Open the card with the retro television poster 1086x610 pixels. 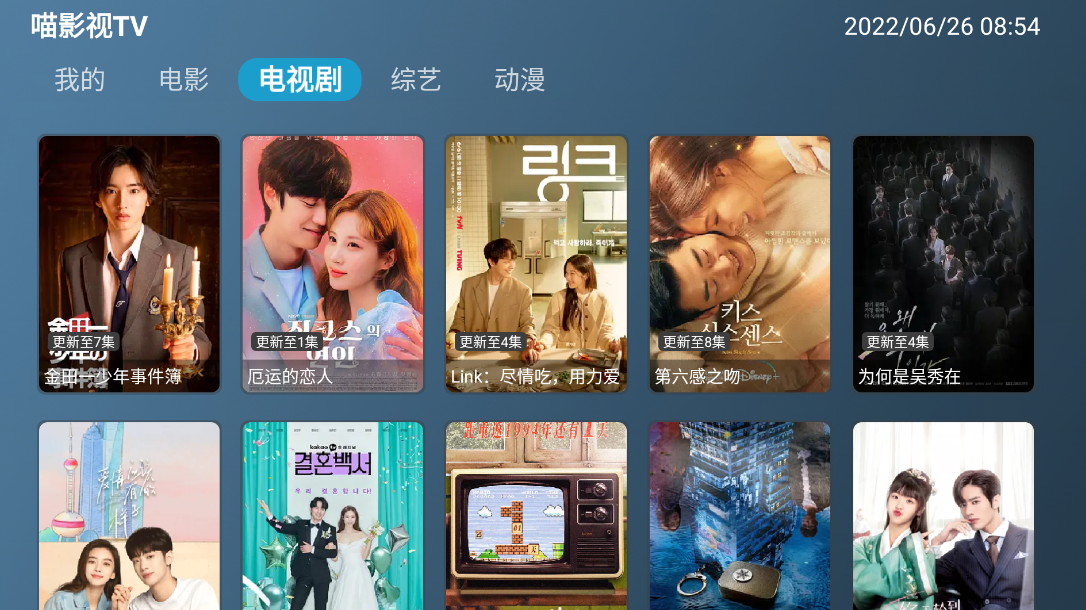536,515
